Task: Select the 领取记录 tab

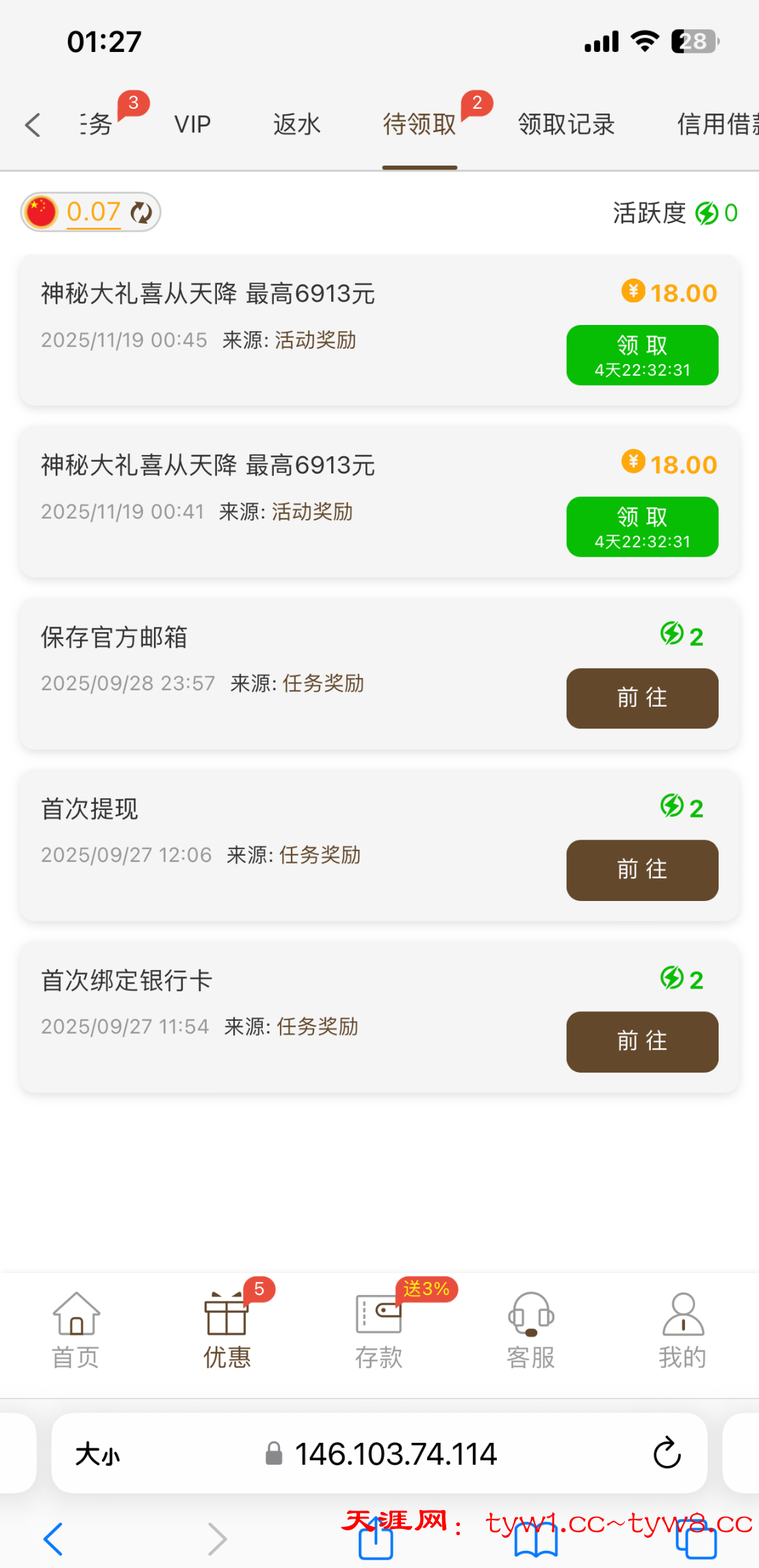Action: 566,125
